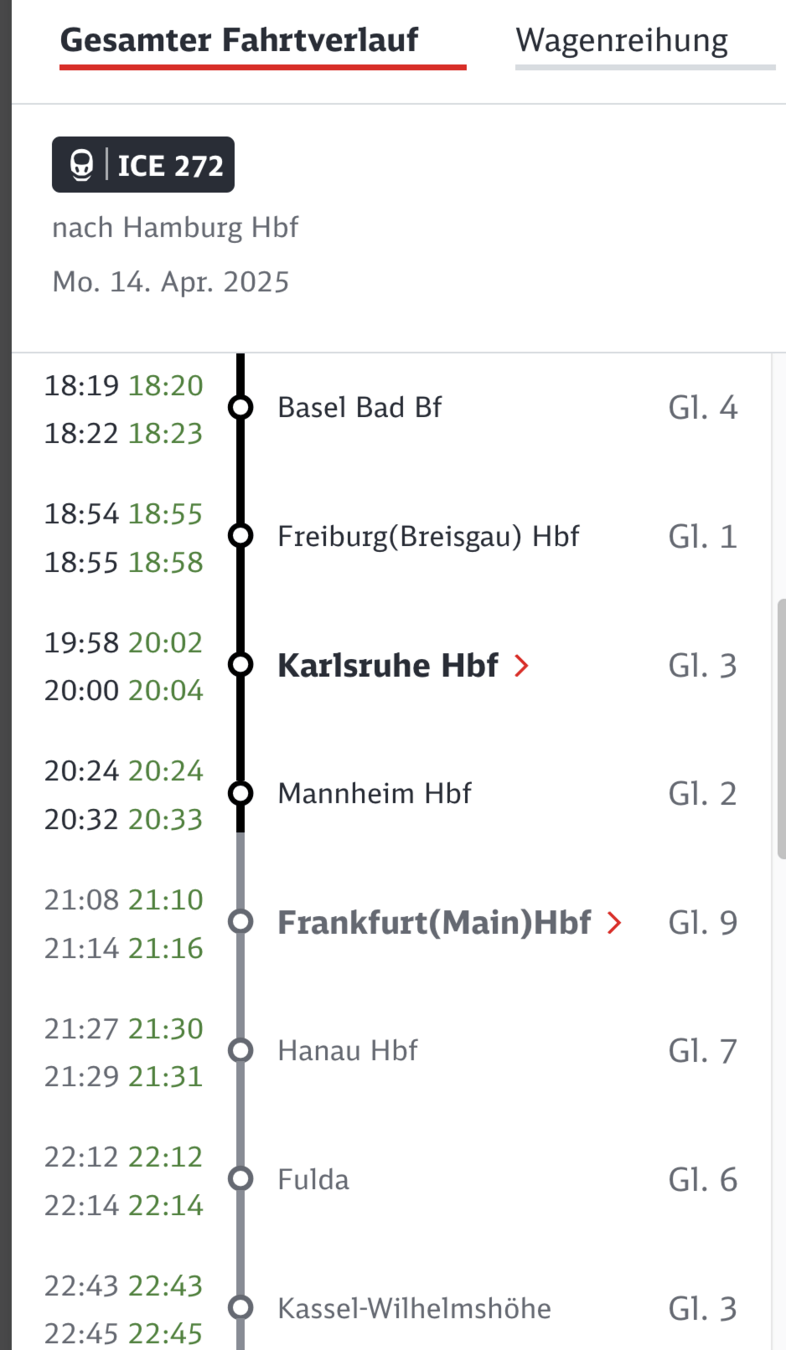Open Frankfurt(Main)Hbf station details
The width and height of the screenshot is (786, 1350).
pyautogui.click(x=450, y=922)
